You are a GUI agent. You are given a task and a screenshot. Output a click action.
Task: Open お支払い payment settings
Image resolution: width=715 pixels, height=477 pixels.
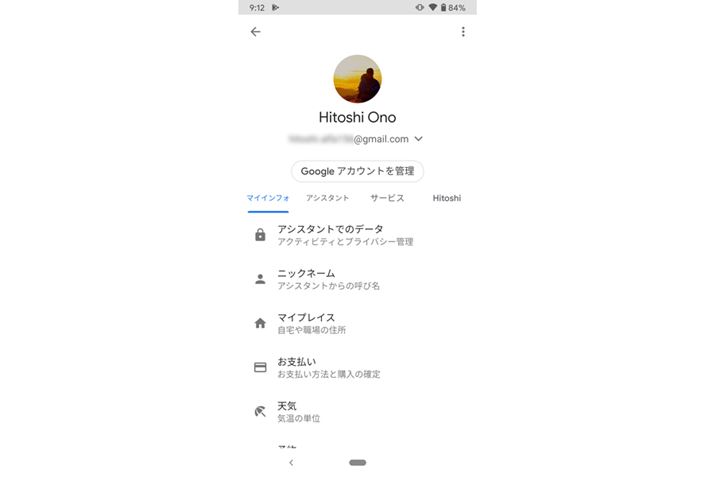(x=328, y=367)
